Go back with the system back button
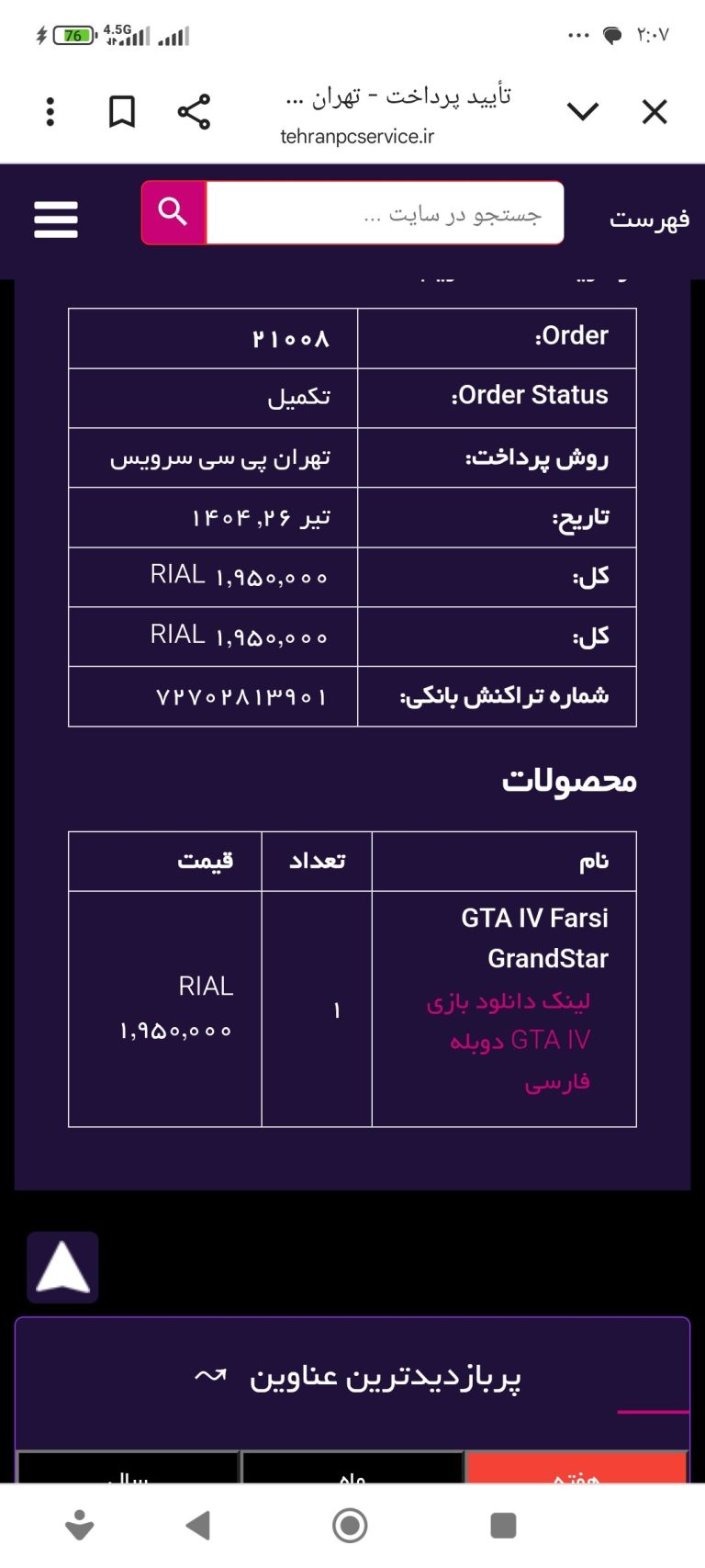705x1568 pixels. tap(198, 1526)
